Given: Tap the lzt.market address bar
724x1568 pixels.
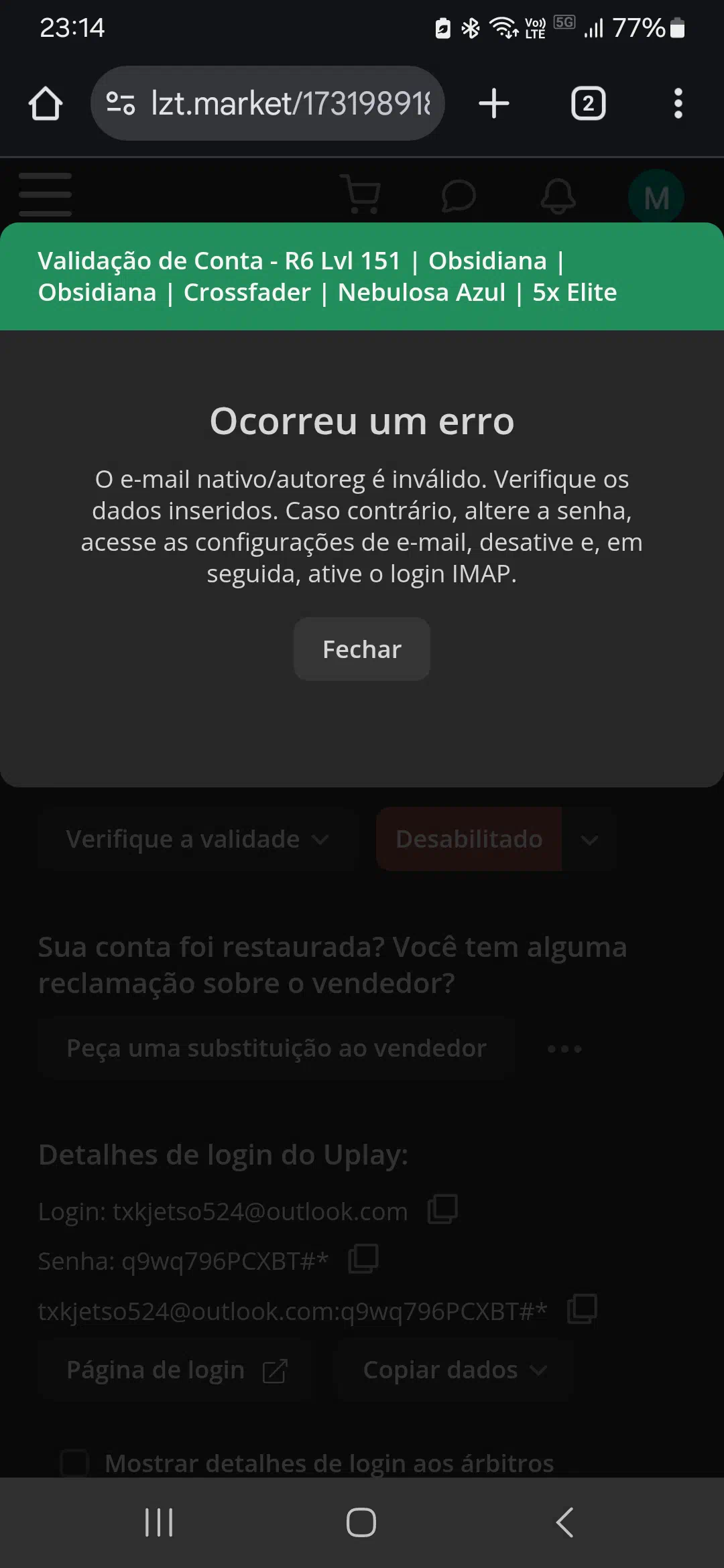Looking at the screenshot, I should (267, 103).
